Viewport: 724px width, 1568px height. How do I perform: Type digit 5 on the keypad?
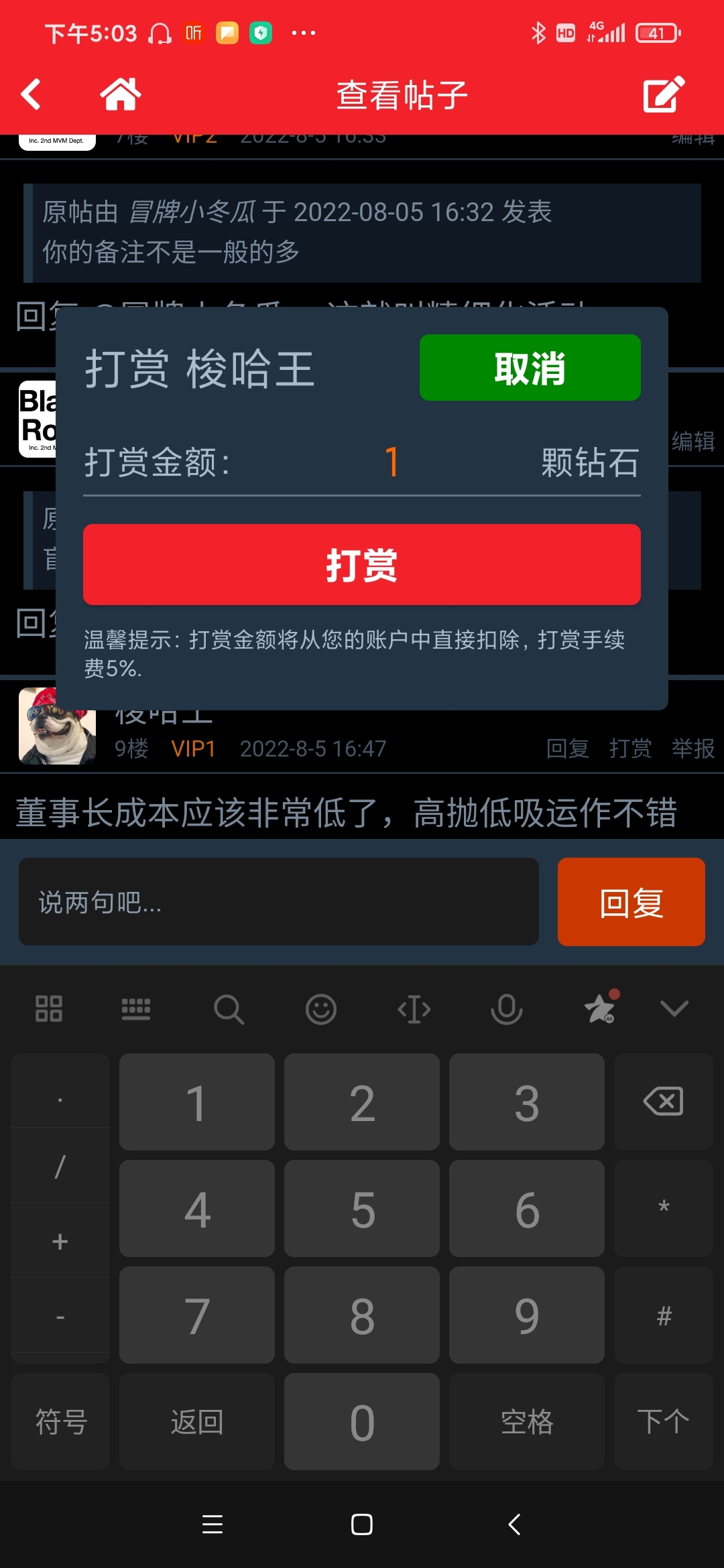(x=362, y=1209)
